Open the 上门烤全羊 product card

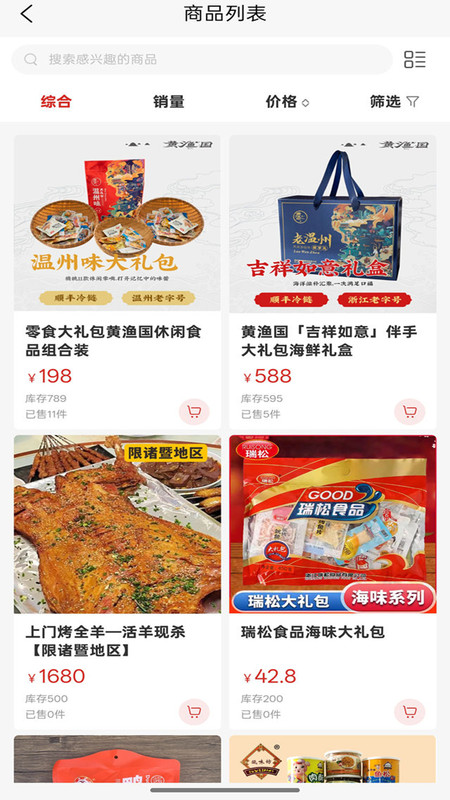pos(117,582)
